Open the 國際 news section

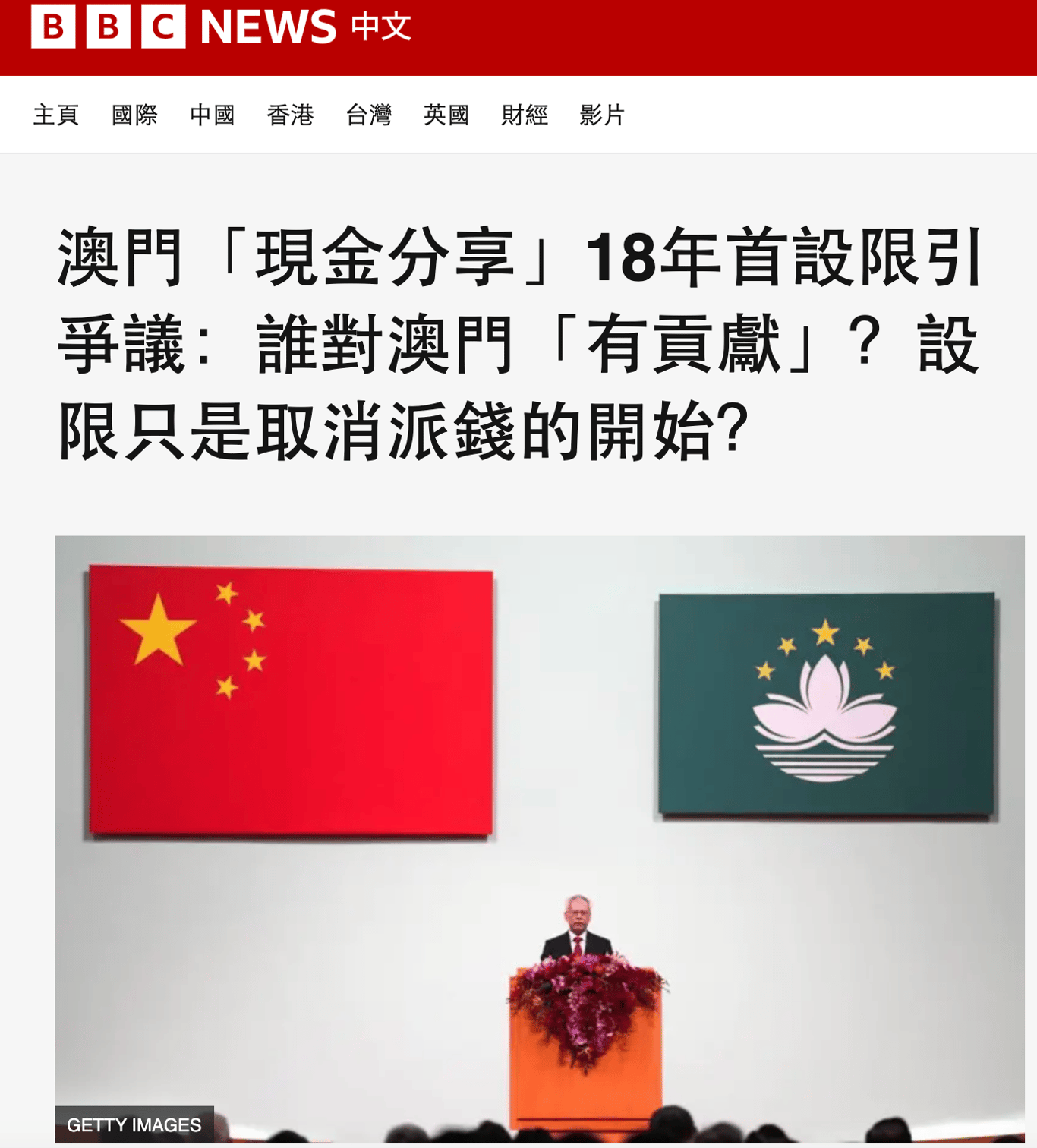point(134,115)
